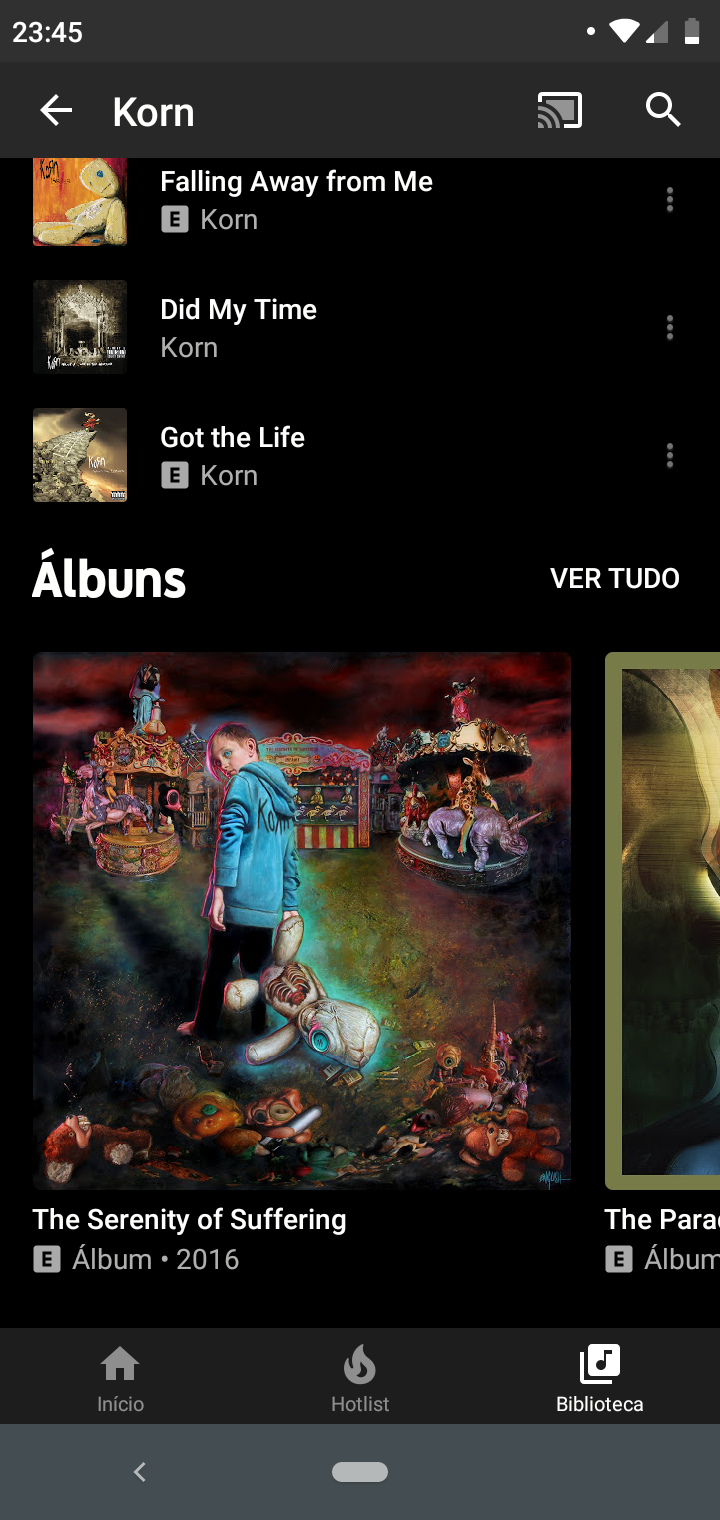This screenshot has height=1520, width=720.
Task: Tap VER TUDO next to Álbuns
Action: tap(614, 578)
